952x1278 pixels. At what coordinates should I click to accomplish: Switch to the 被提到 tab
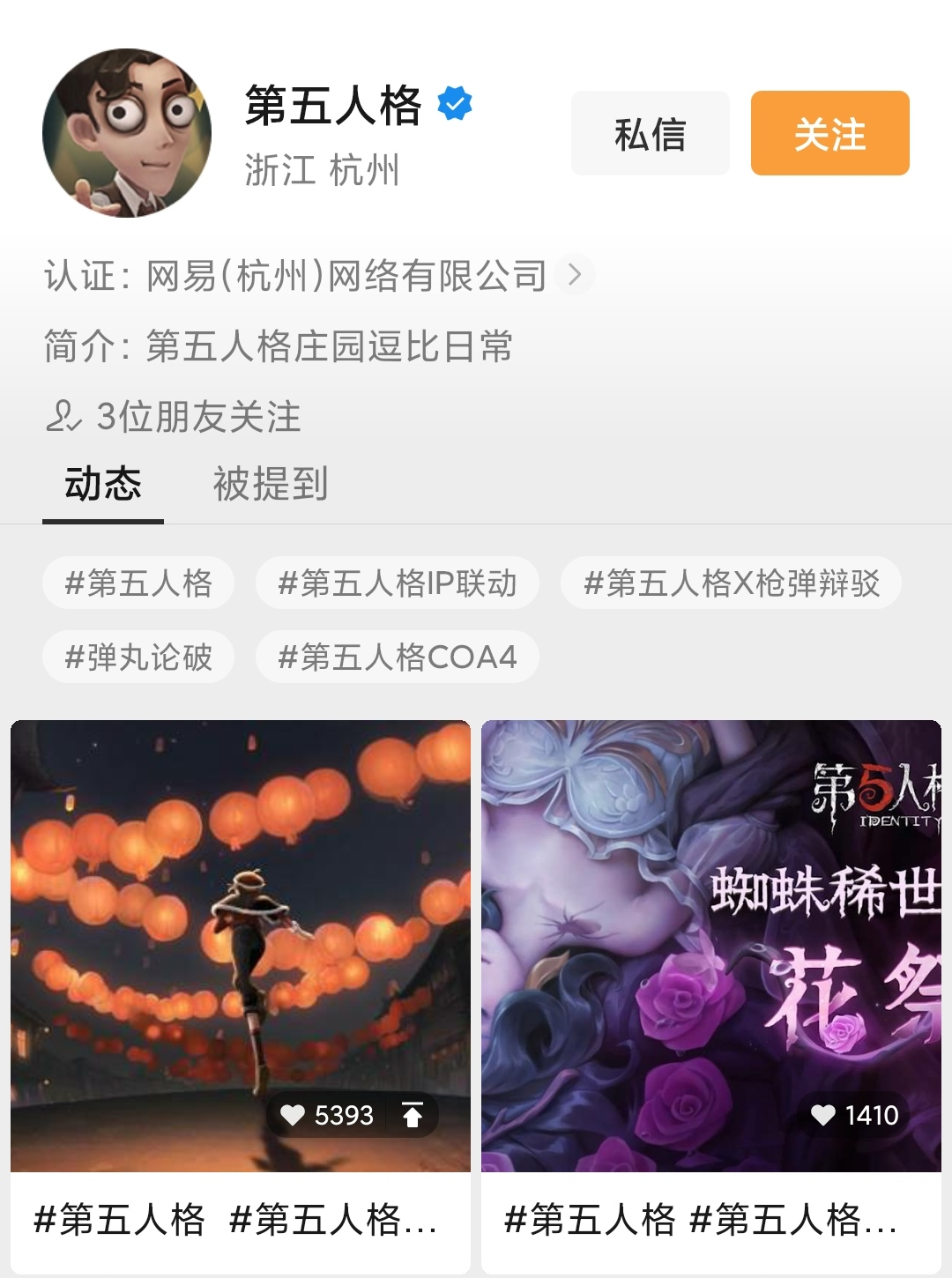point(269,483)
